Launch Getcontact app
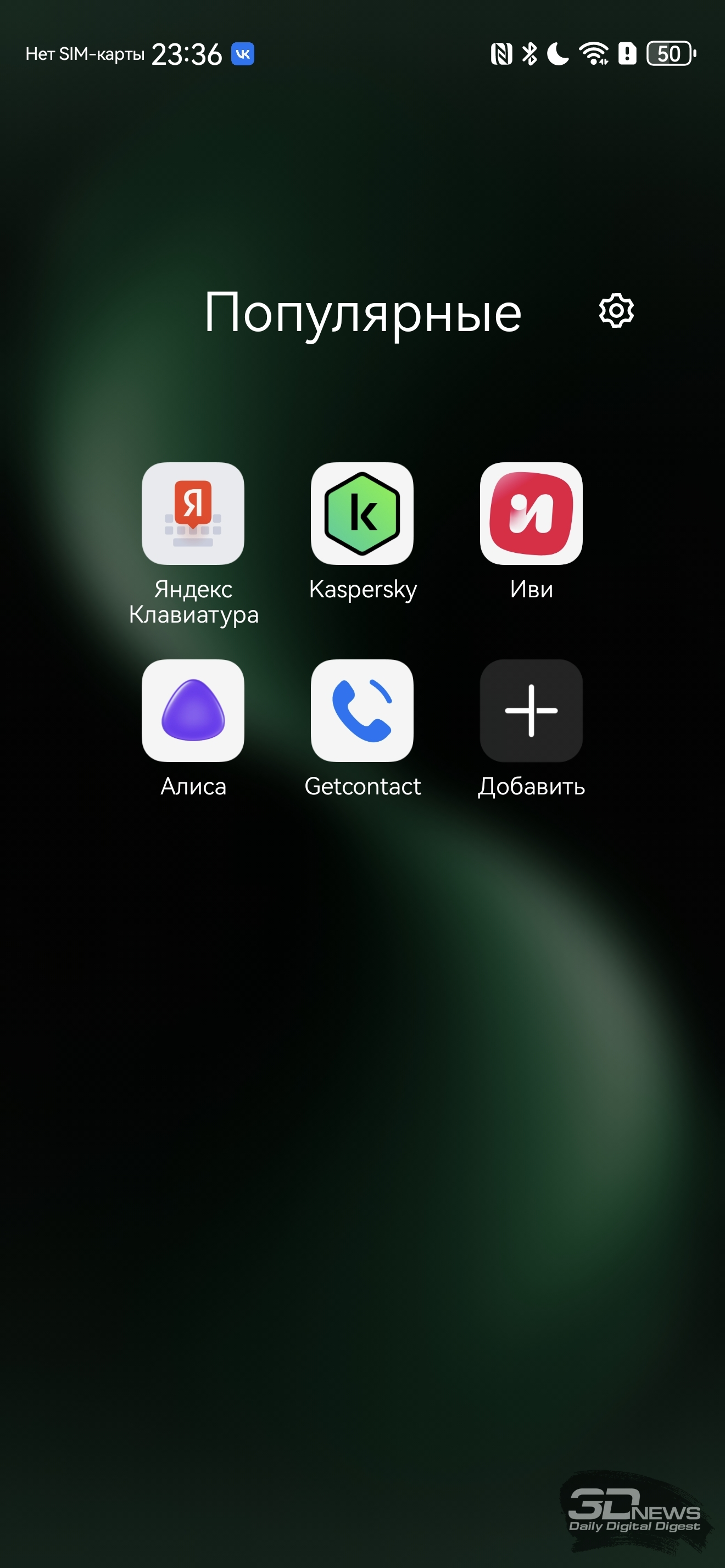The height and width of the screenshot is (1568, 725). tap(362, 710)
